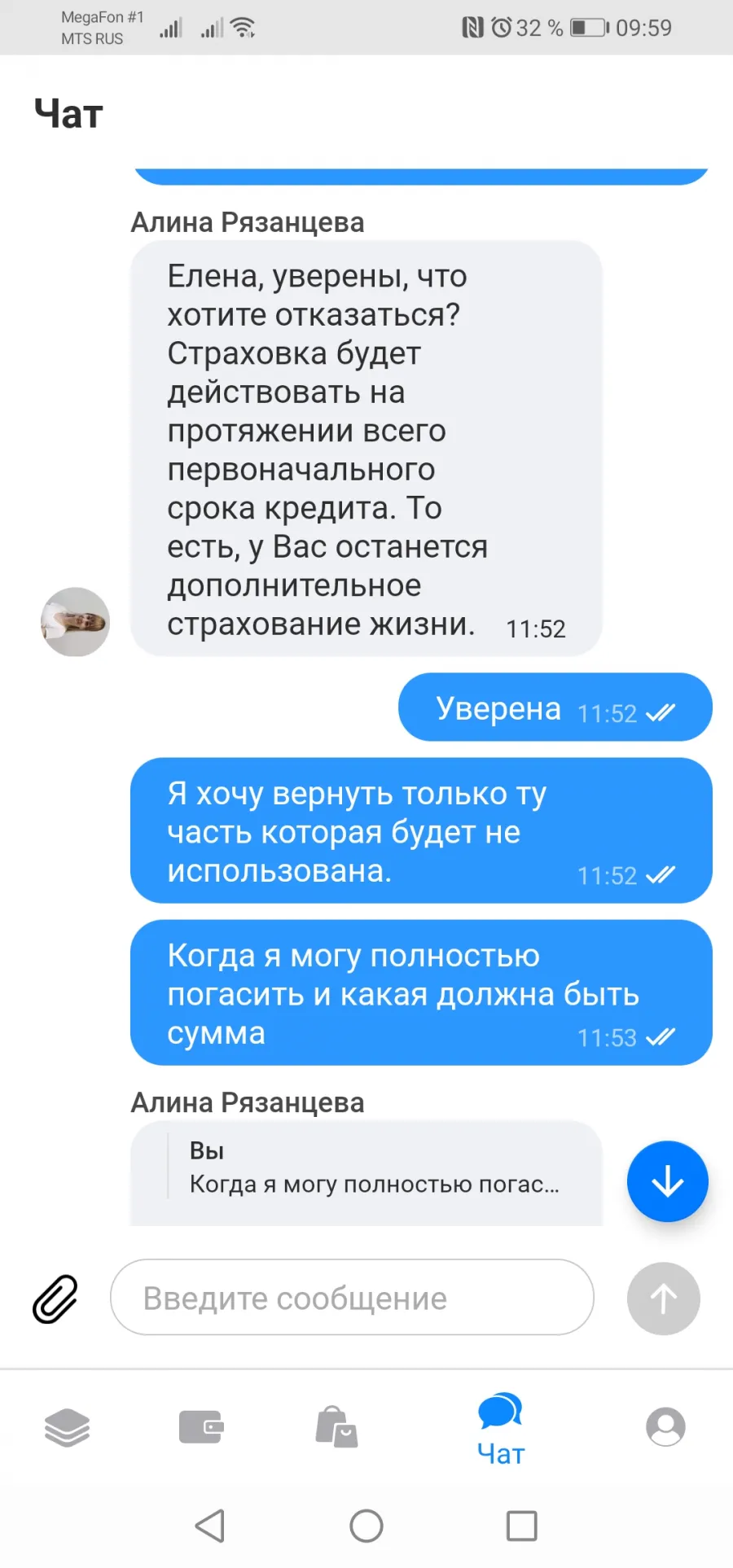The width and height of the screenshot is (733, 1568).
Task: Tap the paperclip attach icon
Action: (x=55, y=1298)
